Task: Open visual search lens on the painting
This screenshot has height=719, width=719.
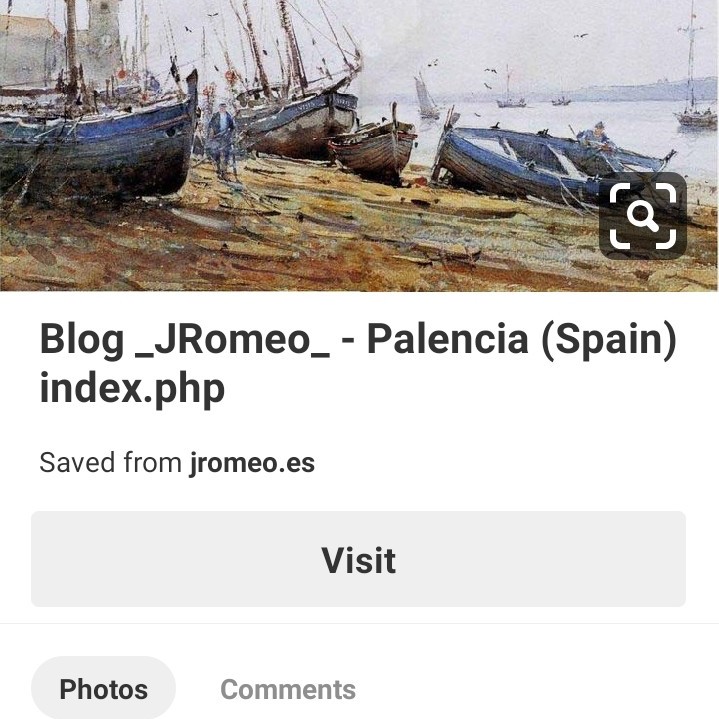Action: pos(642,216)
